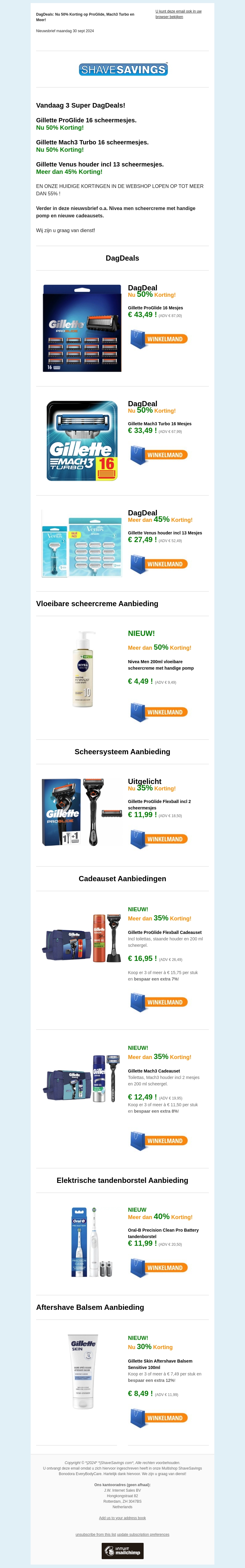Viewport: 245px width, 1568px height.
Task: Open the Gillette Mach3 Turbo 16 product image
Action: pos(82,441)
